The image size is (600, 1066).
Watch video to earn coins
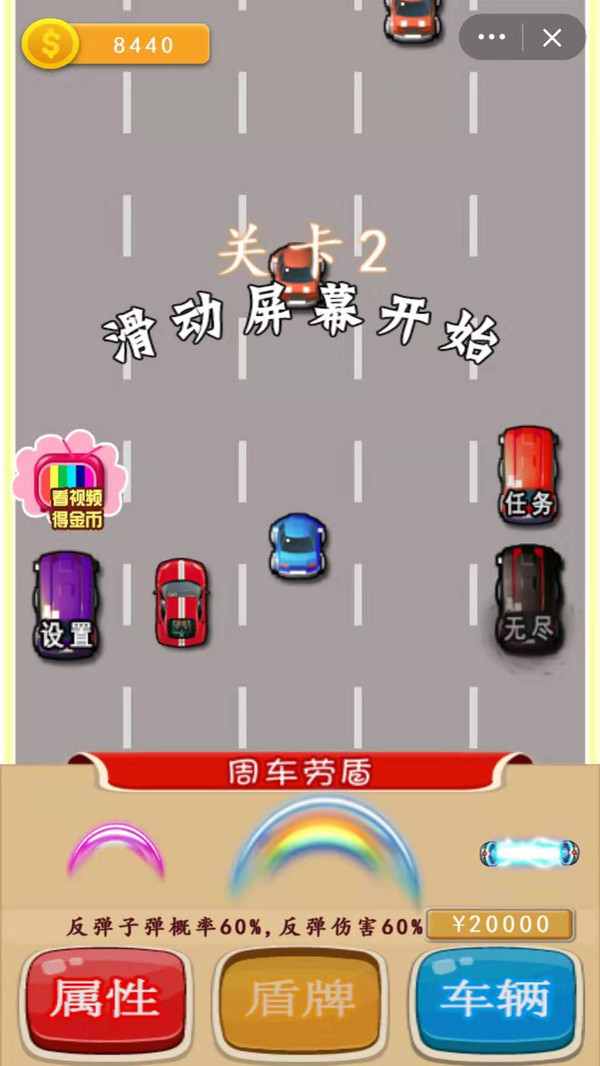pos(69,483)
